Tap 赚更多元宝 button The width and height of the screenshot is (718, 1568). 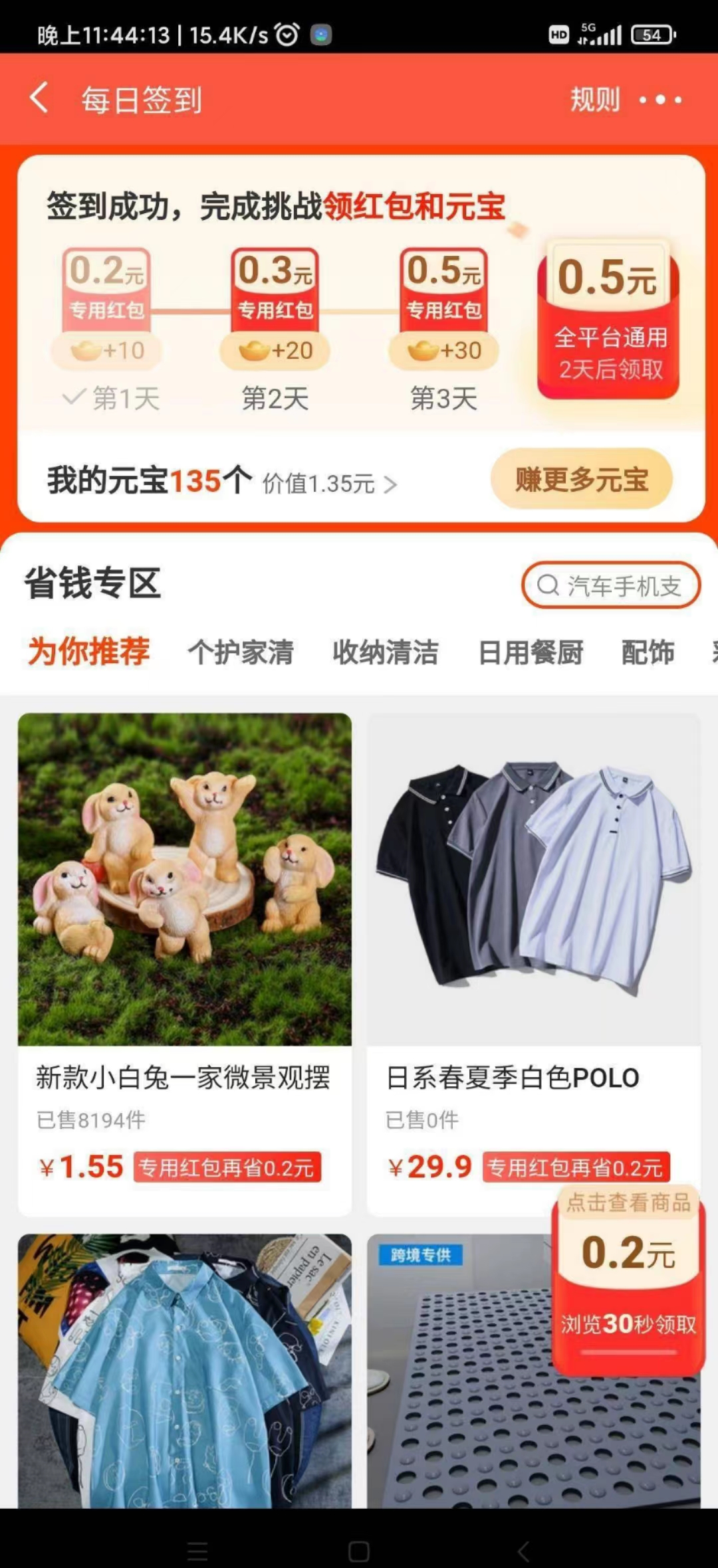[x=581, y=479]
